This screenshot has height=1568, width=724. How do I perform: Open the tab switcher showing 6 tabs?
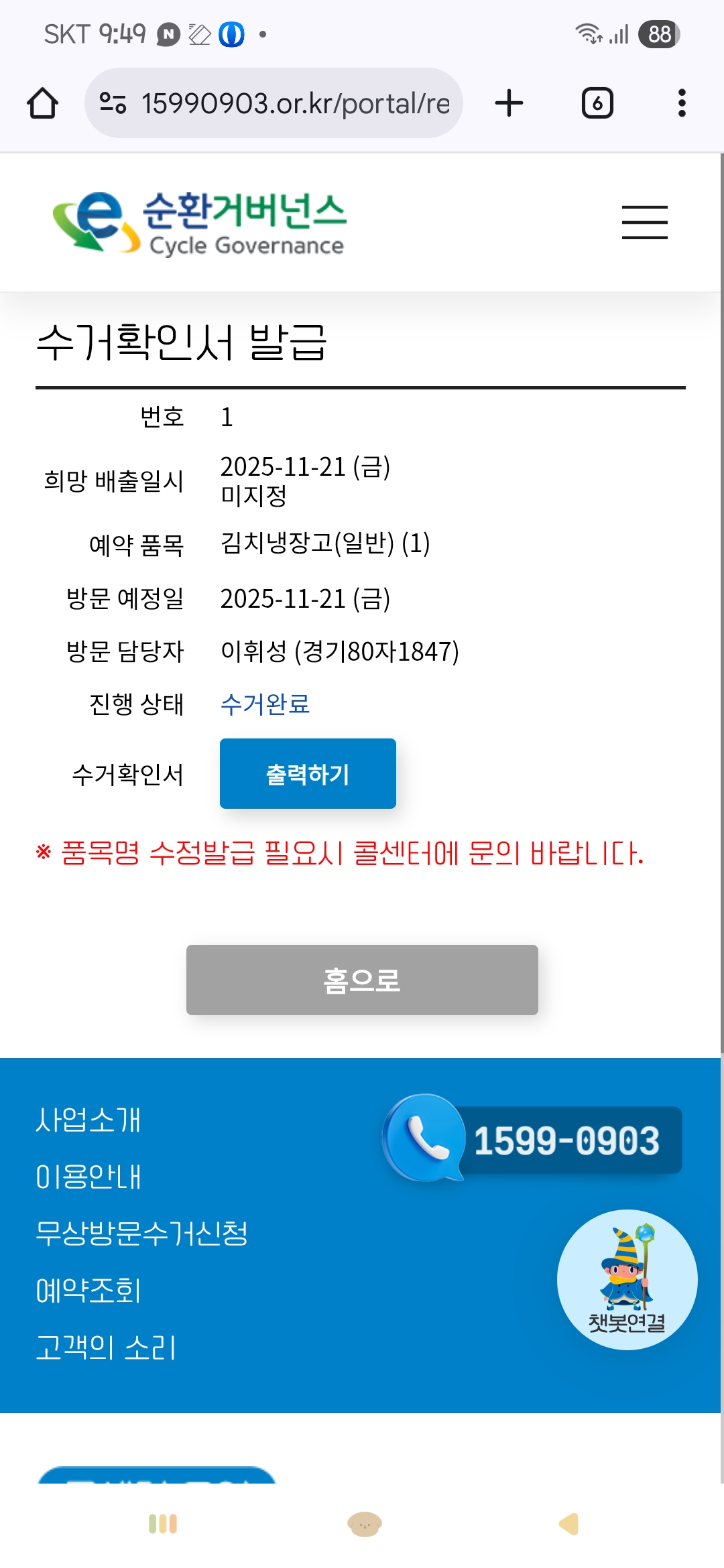(x=597, y=103)
